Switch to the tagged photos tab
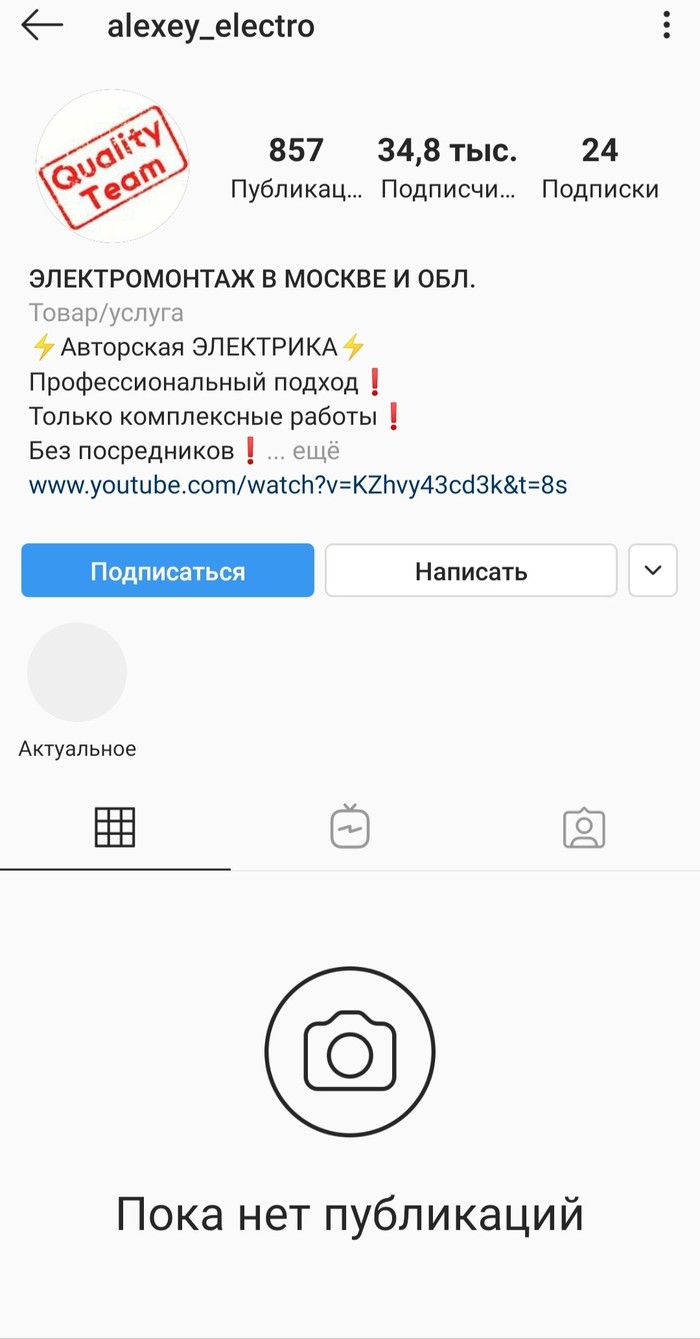Image resolution: width=700 pixels, height=1339 pixels. click(x=584, y=827)
